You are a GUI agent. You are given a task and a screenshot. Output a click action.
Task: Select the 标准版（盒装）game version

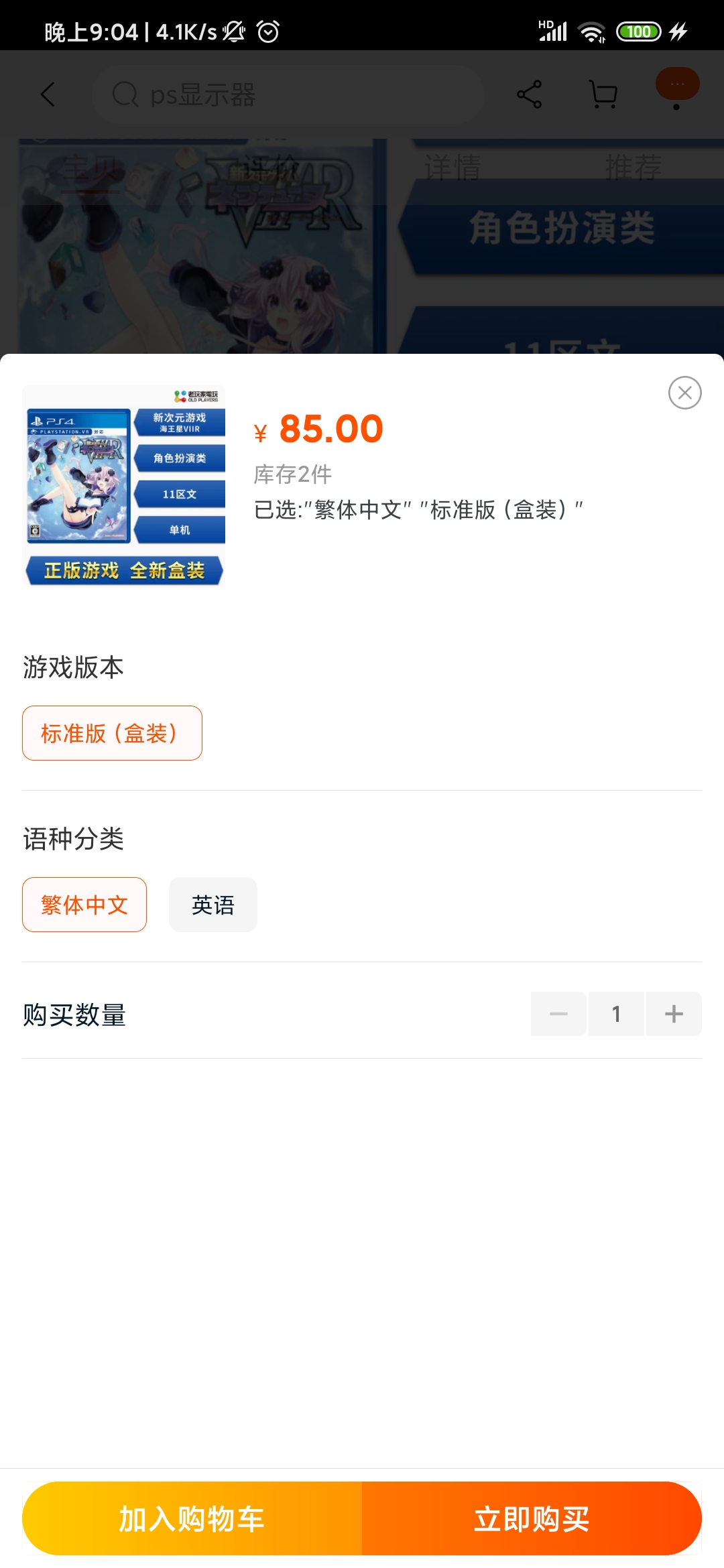click(x=112, y=733)
